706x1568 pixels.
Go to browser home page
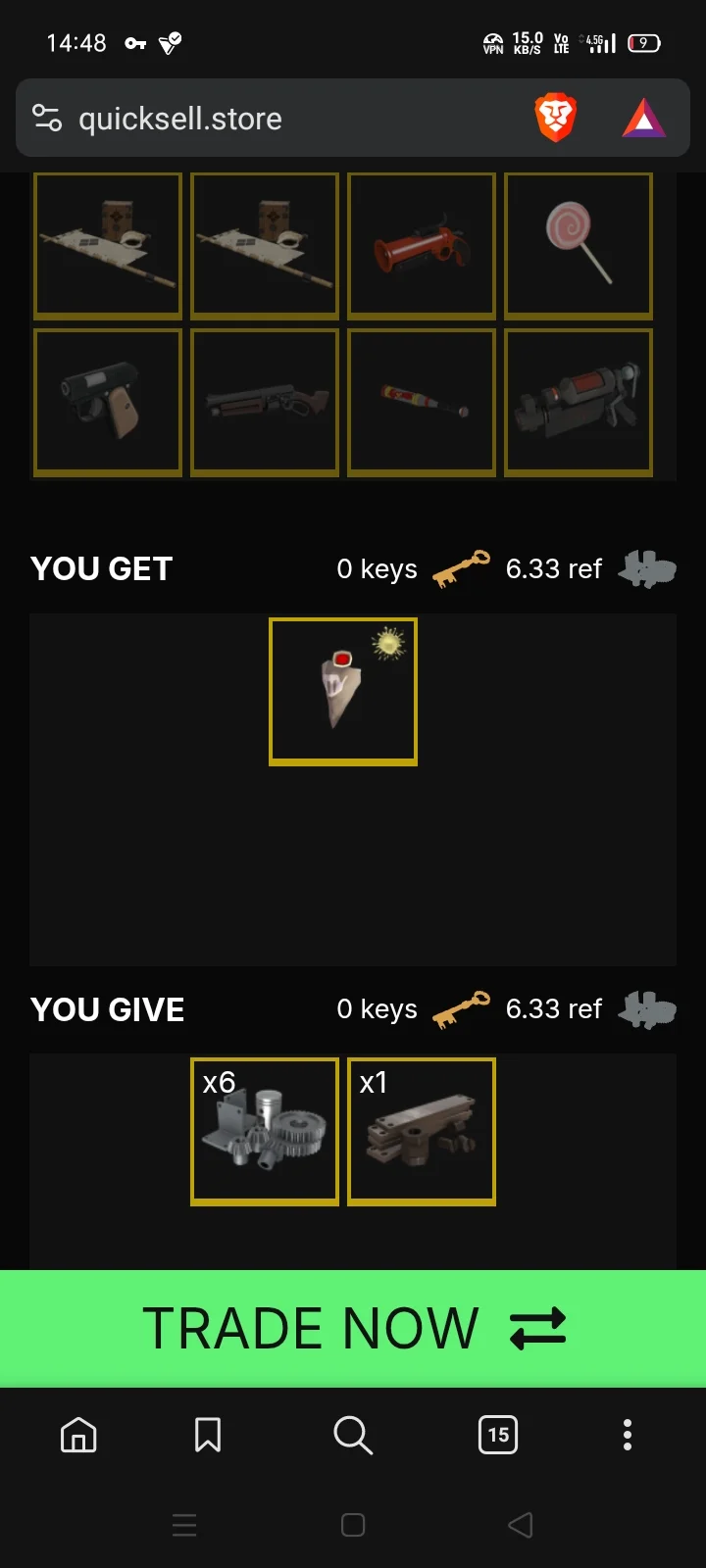(x=78, y=1435)
